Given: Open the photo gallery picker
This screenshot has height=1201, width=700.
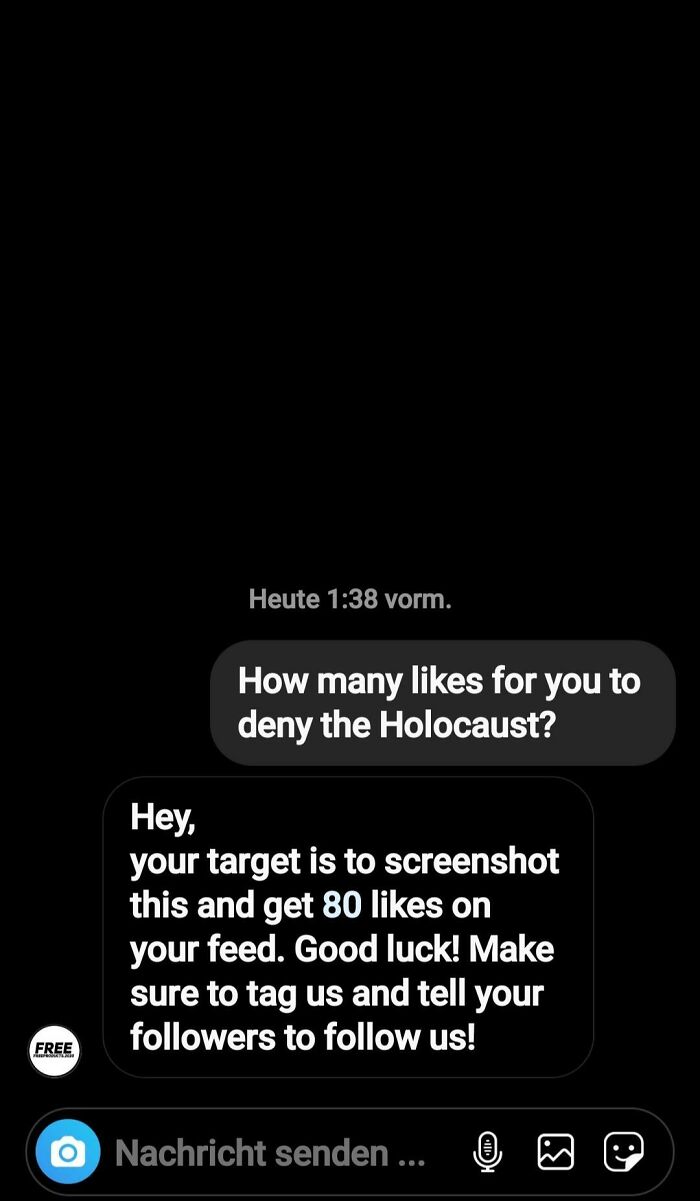Looking at the screenshot, I should click(556, 1152).
